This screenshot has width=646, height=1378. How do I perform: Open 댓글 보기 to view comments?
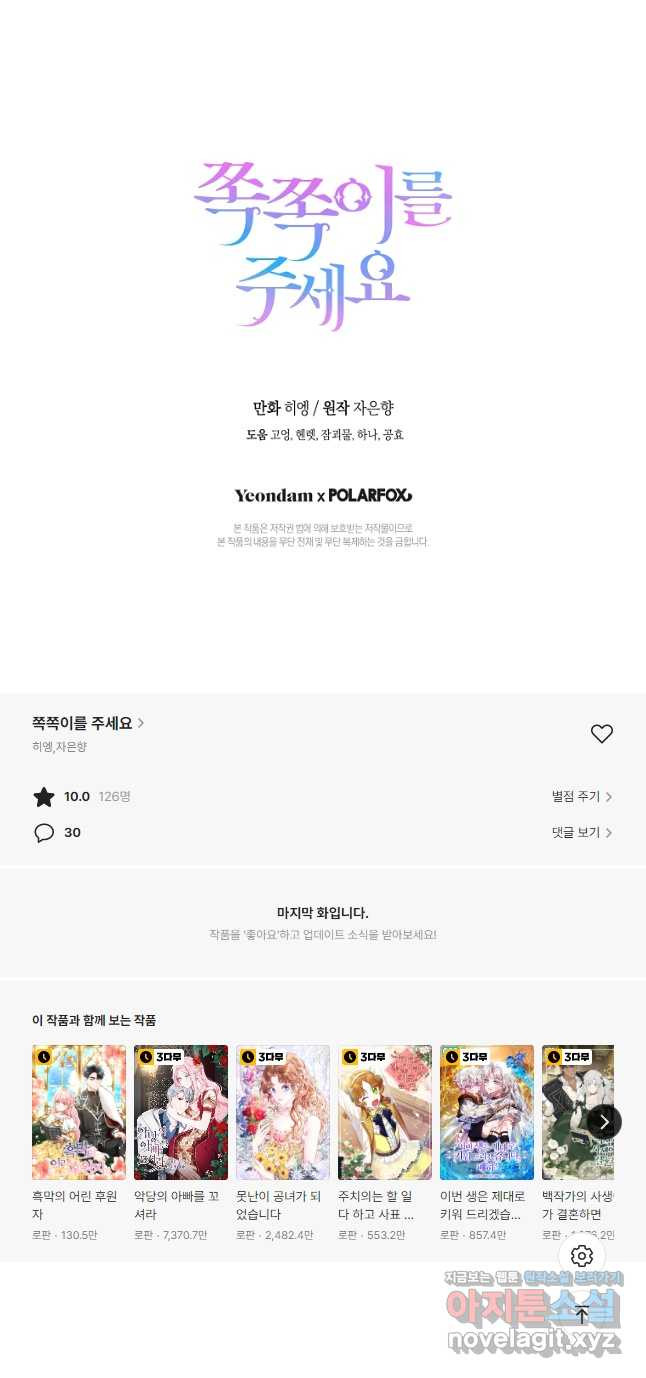pyautogui.click(x=581, y=833)
